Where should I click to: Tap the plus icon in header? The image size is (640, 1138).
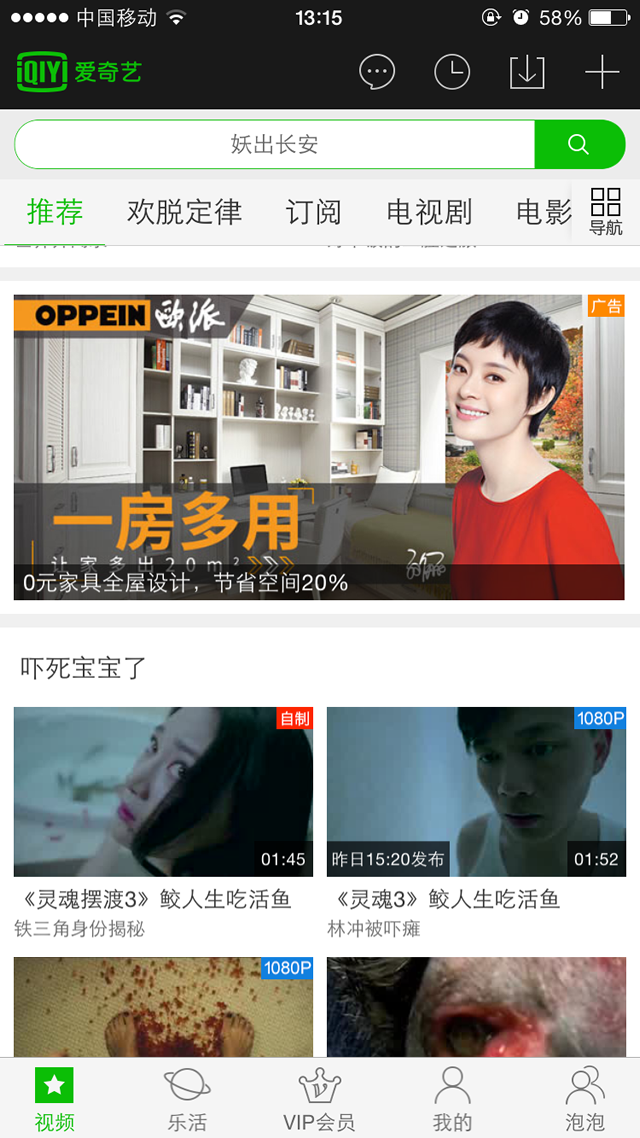[x=602, y=73]
